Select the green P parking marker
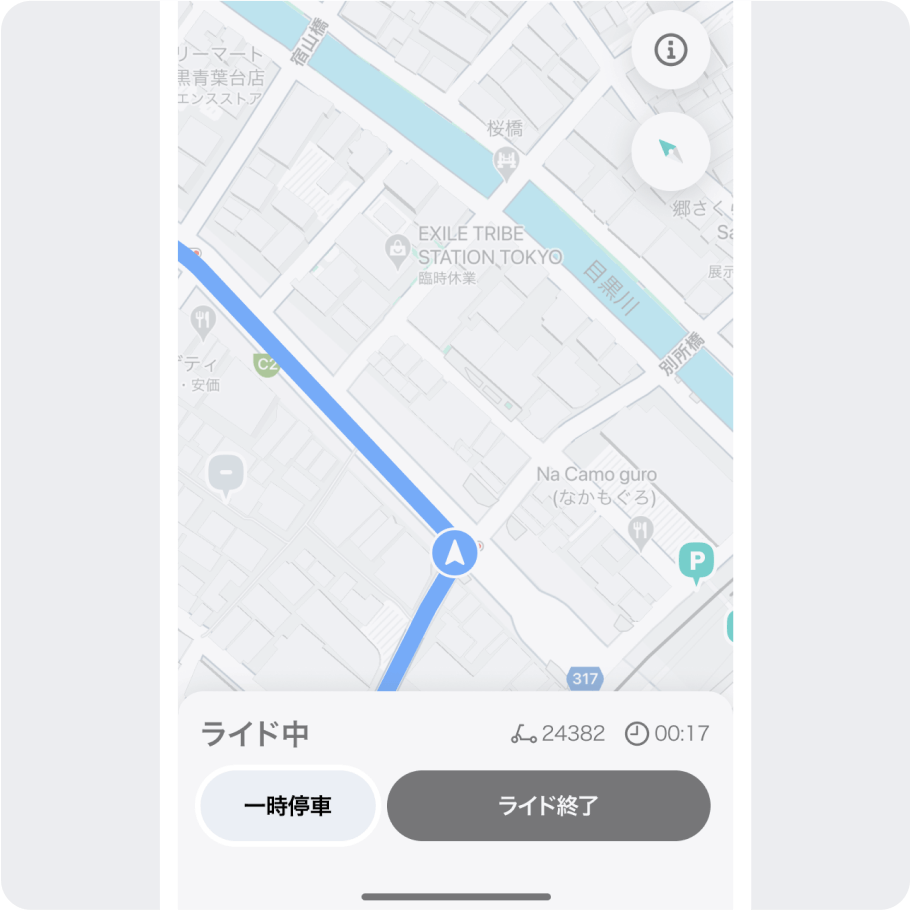The width and height of the screenshot is (910, 910). tap(696, 561)
